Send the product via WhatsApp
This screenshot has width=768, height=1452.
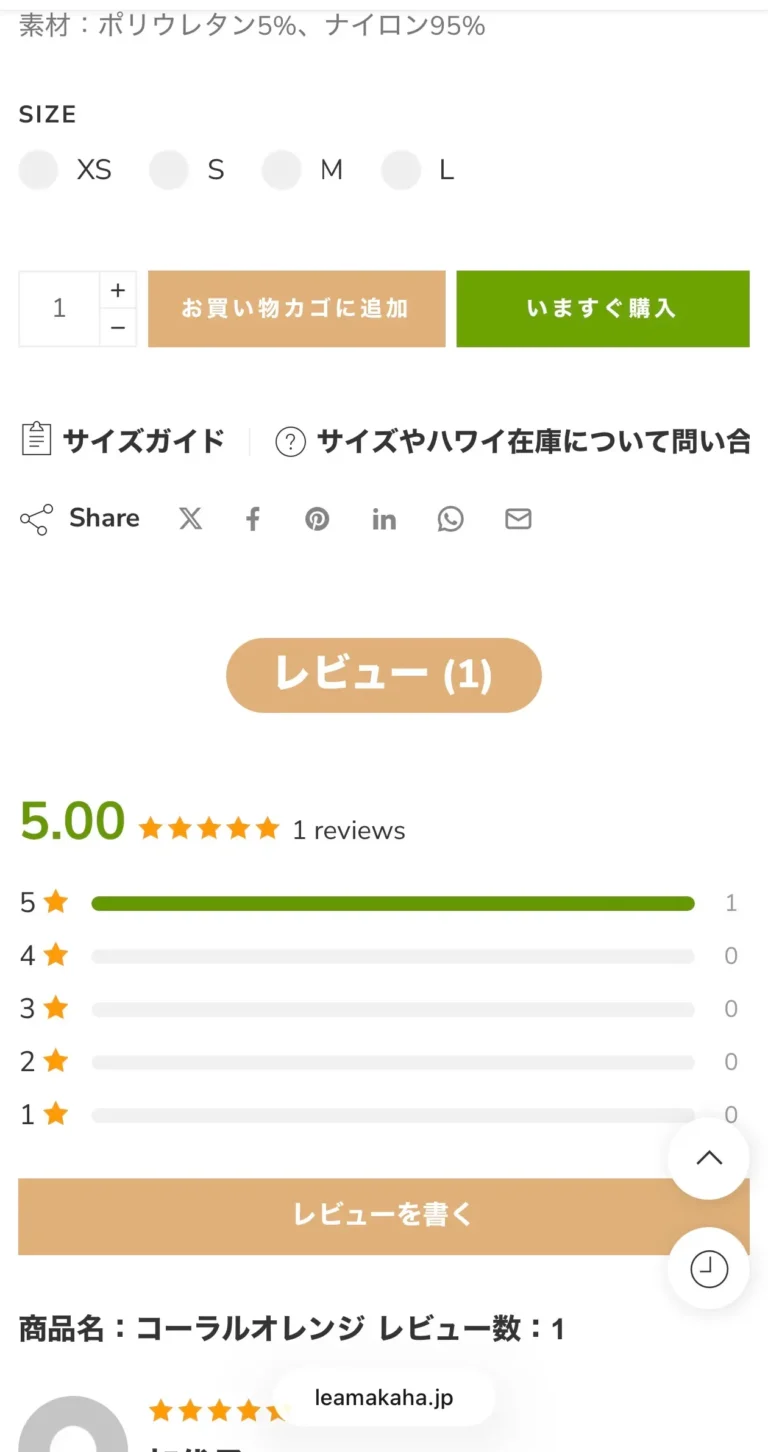pos(450,519)
